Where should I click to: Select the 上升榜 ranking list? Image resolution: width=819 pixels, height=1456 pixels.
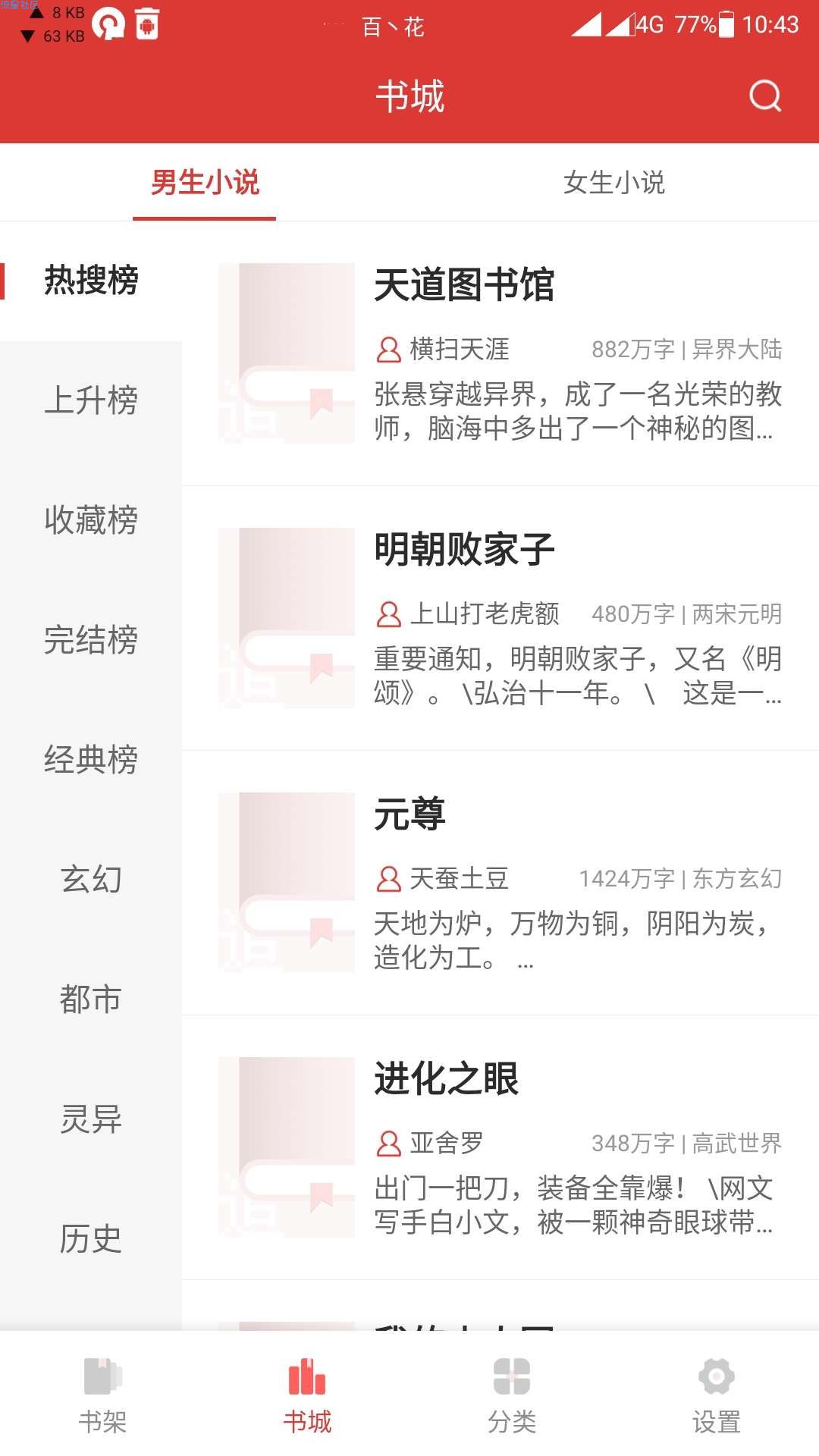[91, 400]
